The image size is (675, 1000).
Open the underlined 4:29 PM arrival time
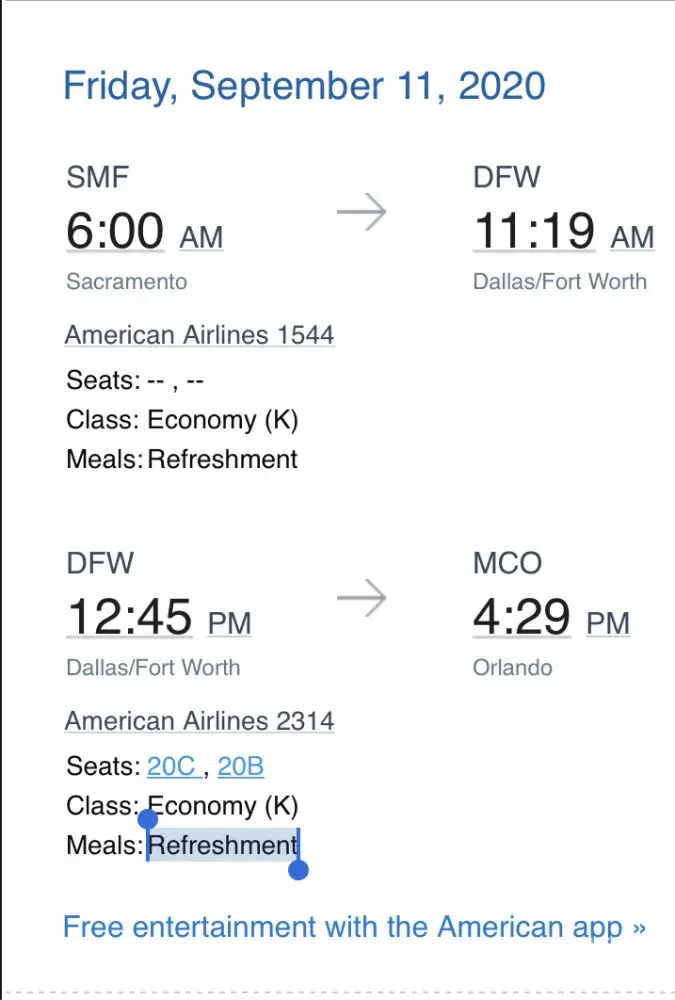(550, 618)
